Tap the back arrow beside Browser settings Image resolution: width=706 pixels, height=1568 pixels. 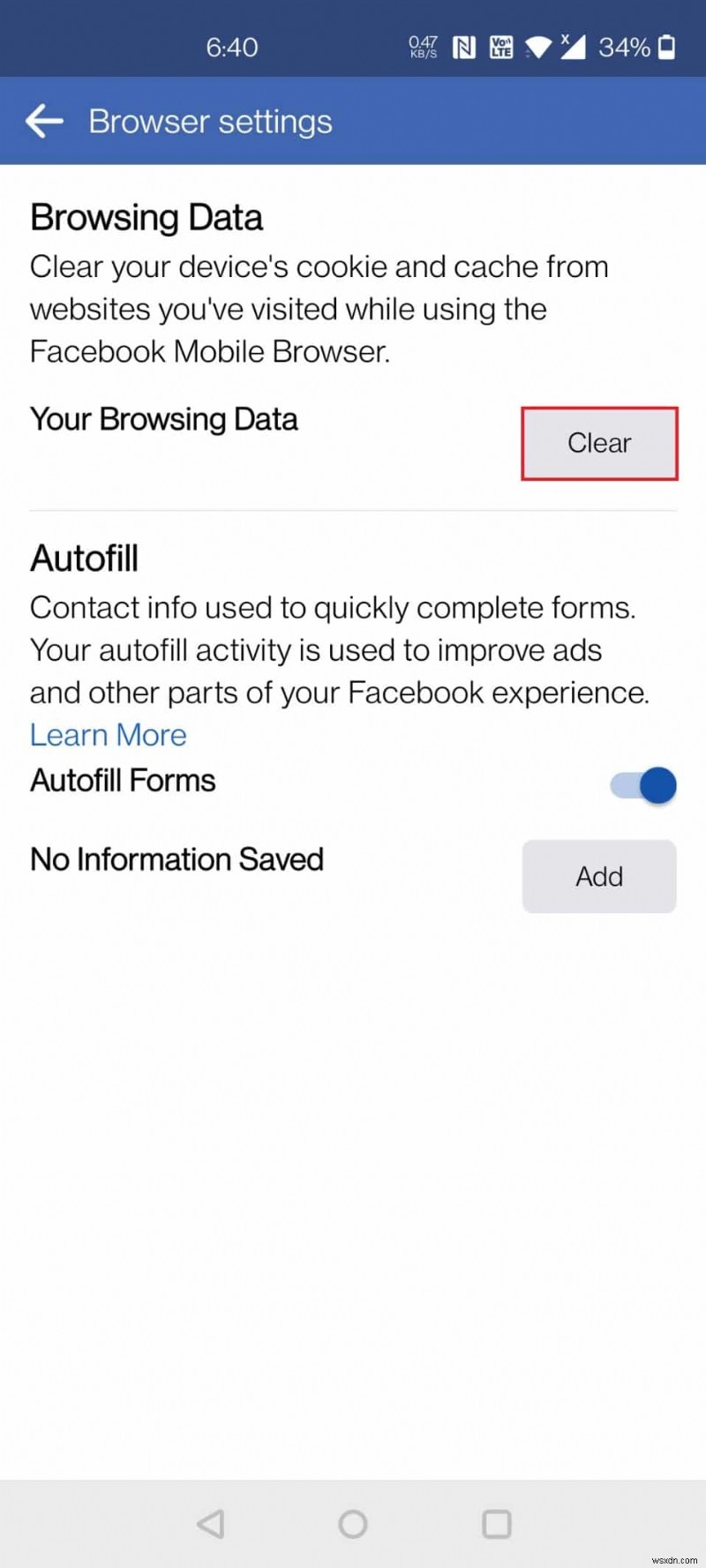[x=44, y=121]
